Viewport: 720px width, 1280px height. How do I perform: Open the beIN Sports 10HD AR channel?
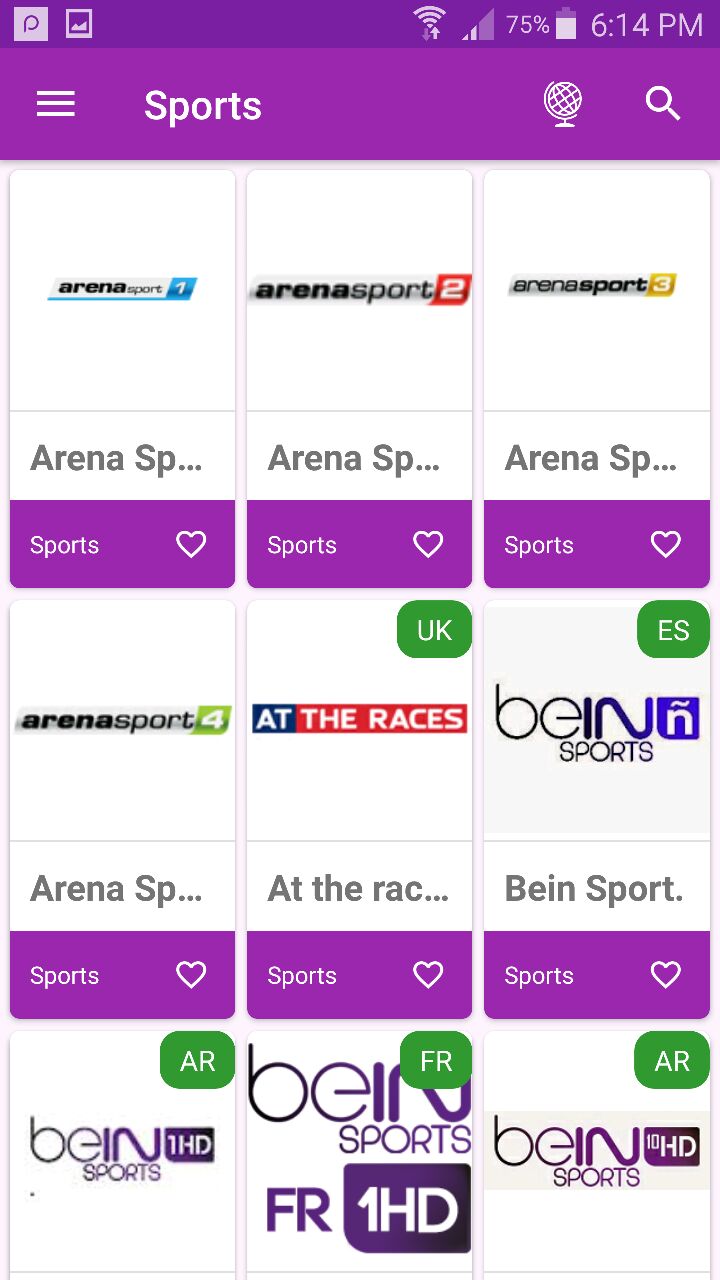pyautogui.click(x=596, y=1150)
